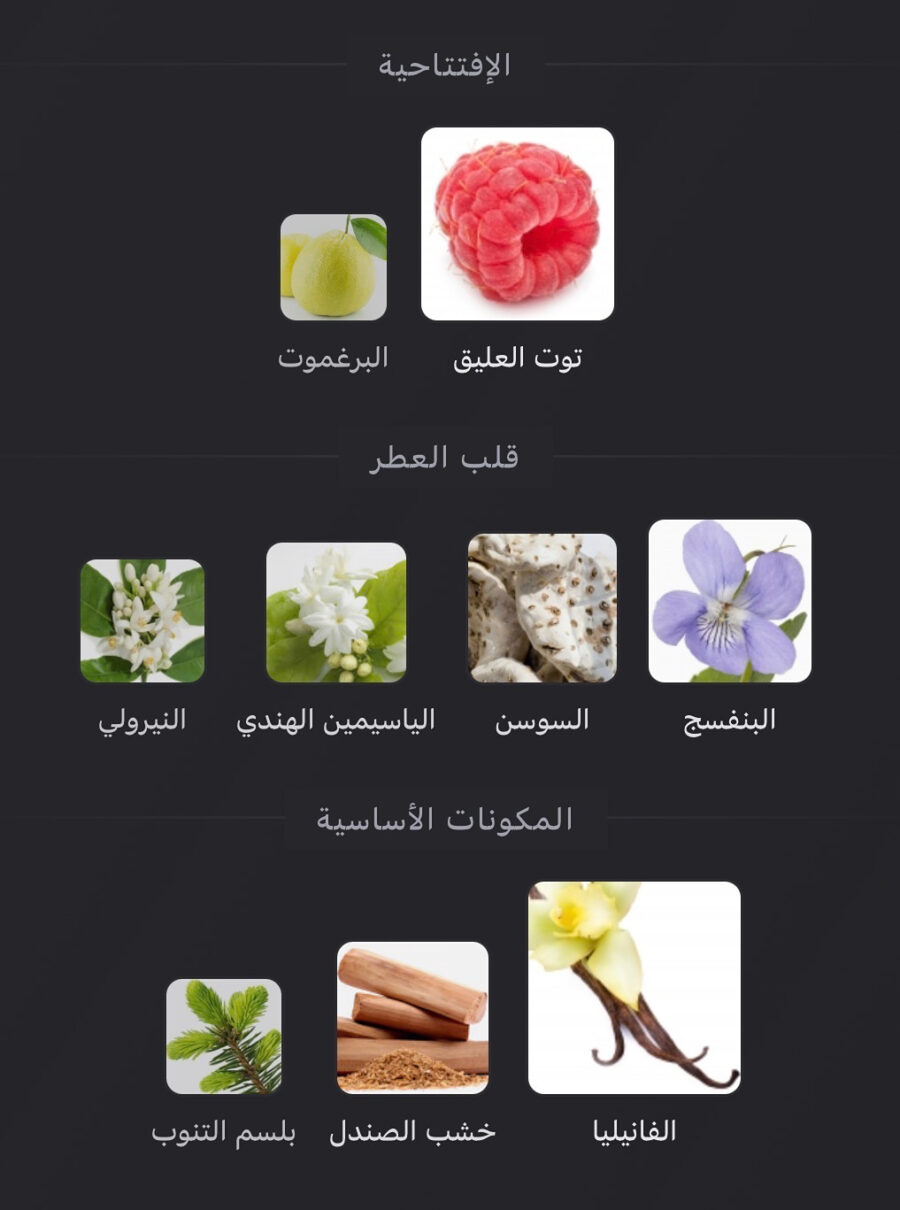Open the الياسيمين الهندي jasmine note
The width and height of the screenshot is (900, 1210).
[x=336, y=612]
